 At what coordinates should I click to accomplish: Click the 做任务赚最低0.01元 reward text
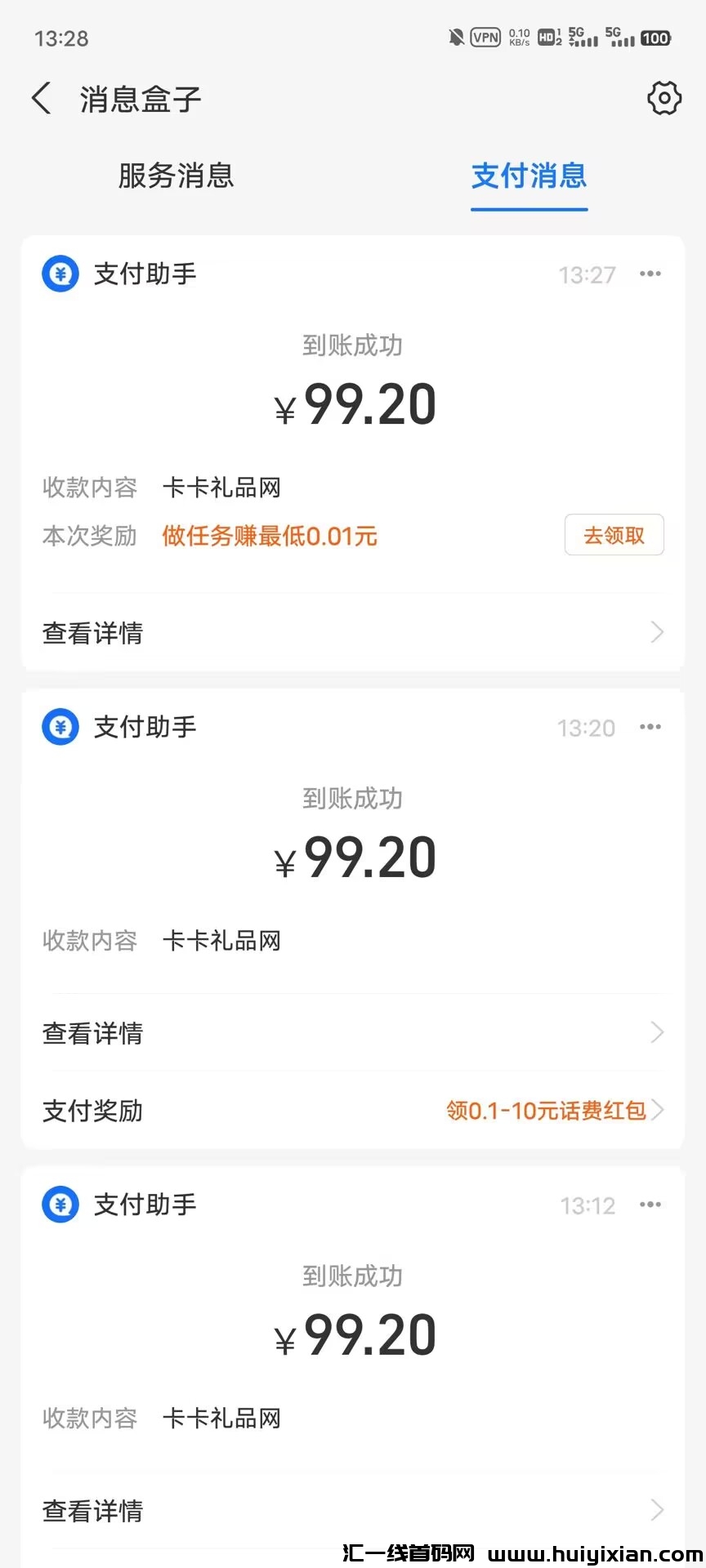pos(269,536)
